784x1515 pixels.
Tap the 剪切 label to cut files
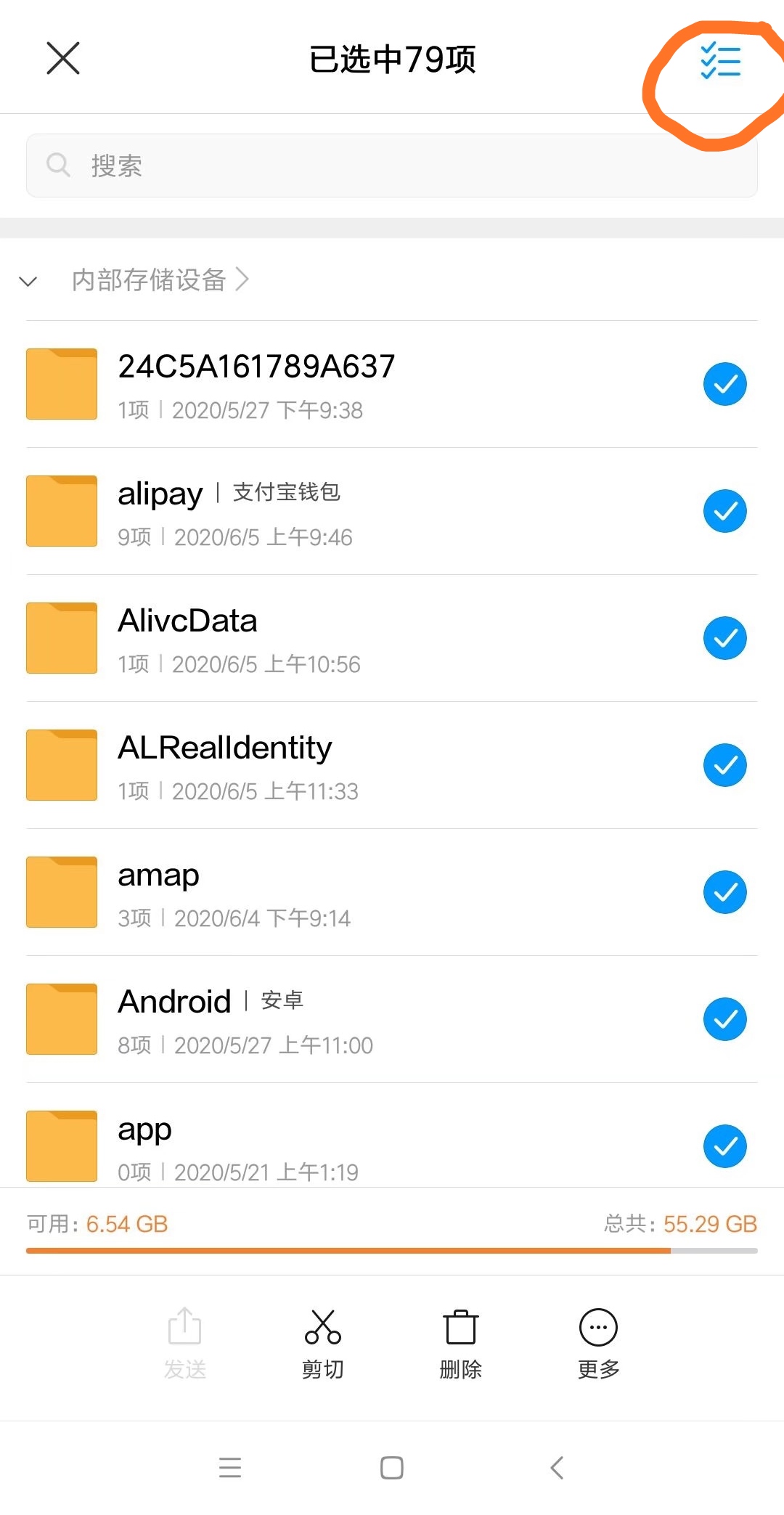(x=322, y=1370)
